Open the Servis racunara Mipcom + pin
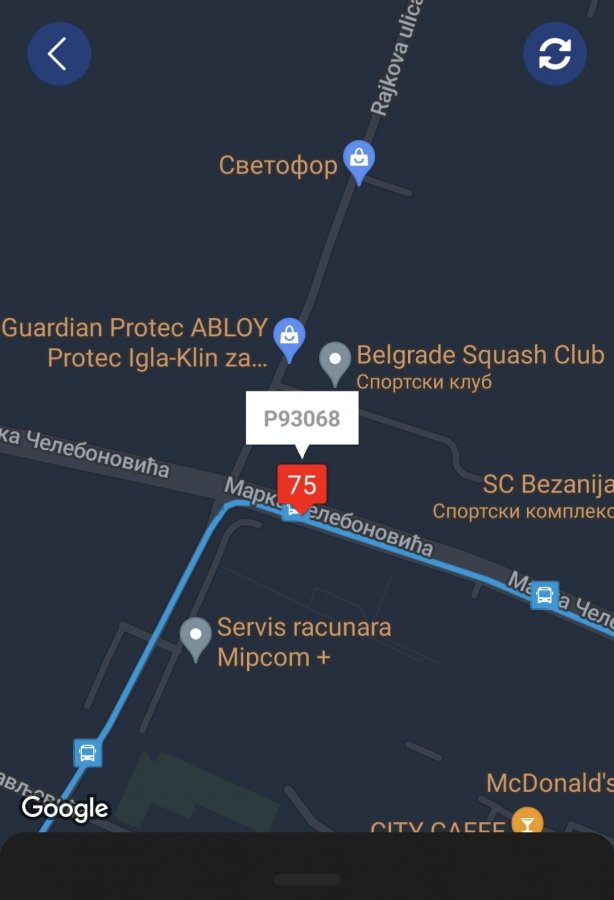The image size is (614, 900). (195, 635)
